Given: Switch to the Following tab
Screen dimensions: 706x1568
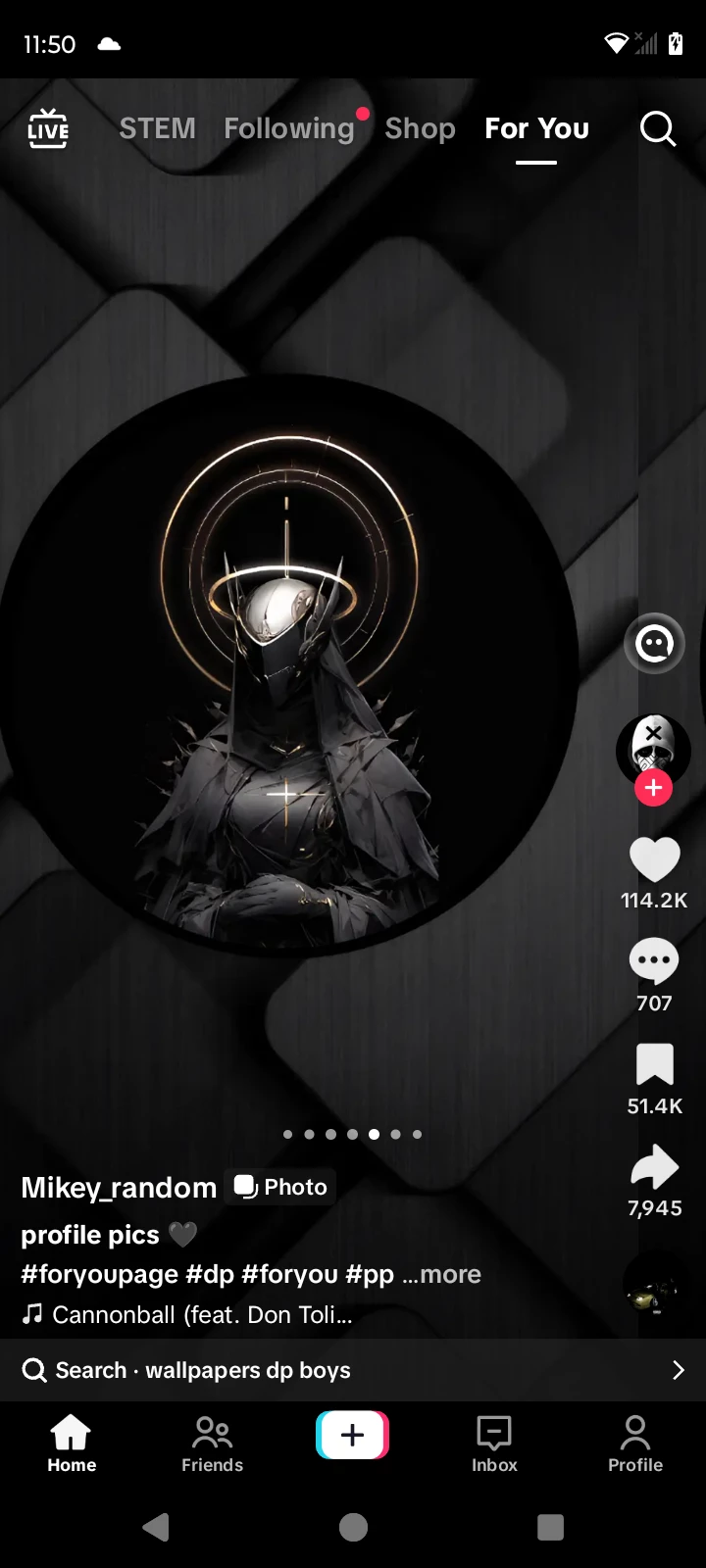Looking at the screenshot, I should click(288, 128).
